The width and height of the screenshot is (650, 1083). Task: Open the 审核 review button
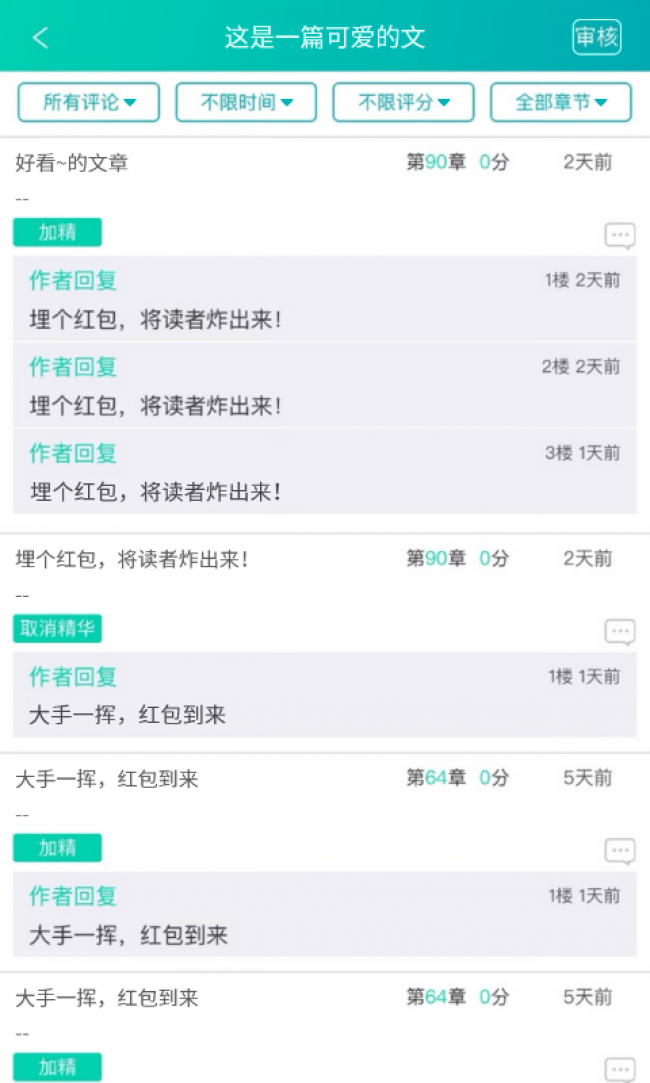597,37
